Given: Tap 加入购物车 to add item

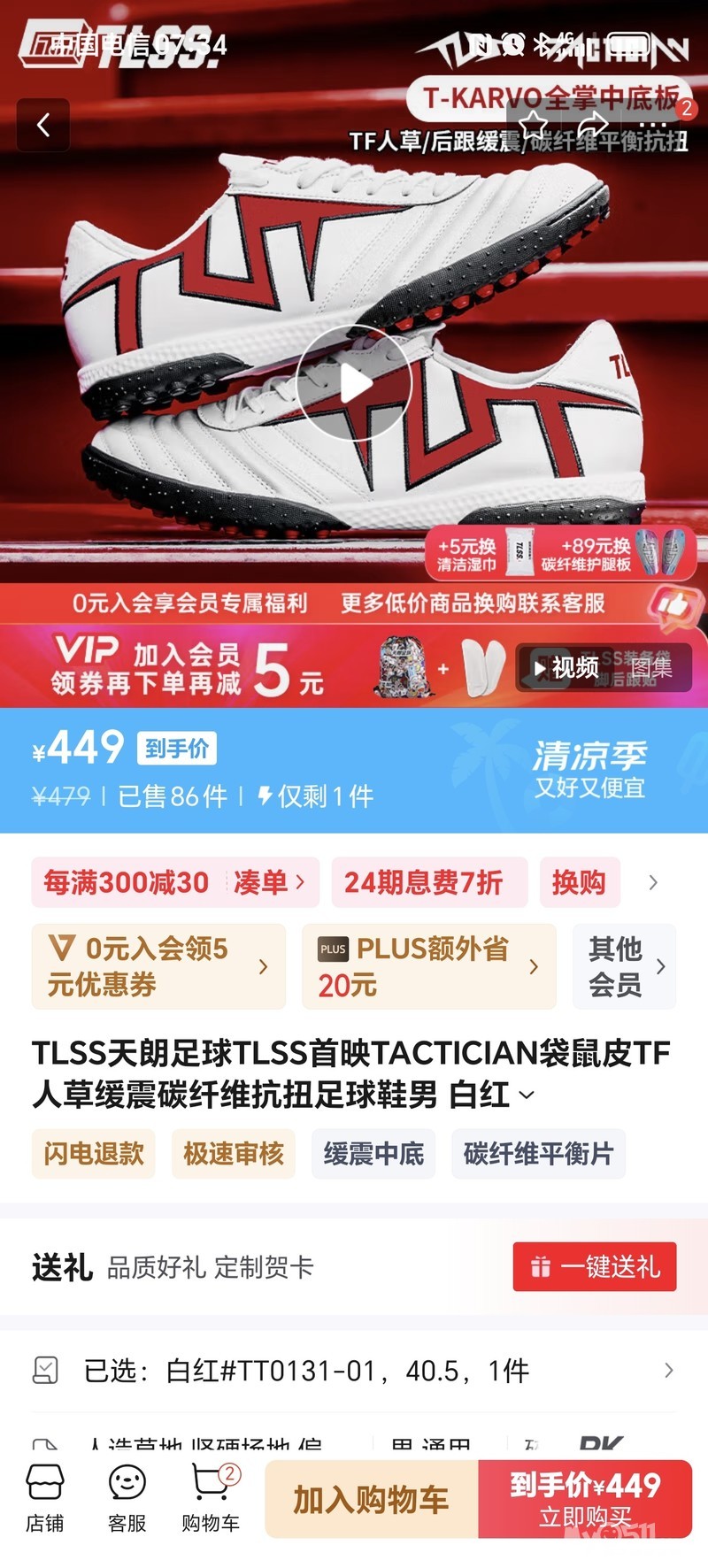Looking at the screenshot, I should point(372,1499).
